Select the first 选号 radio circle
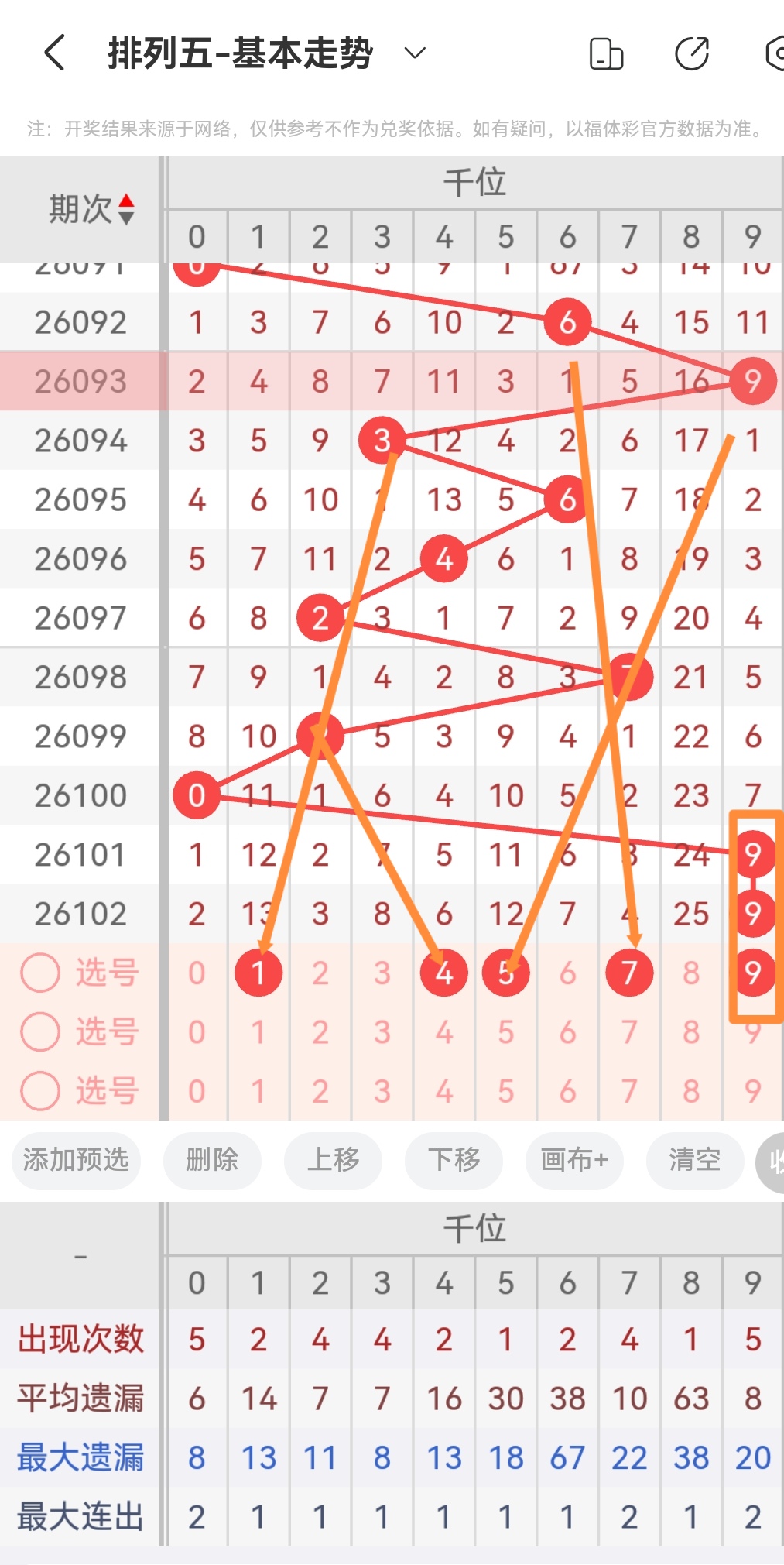This screenshot has width=784, height=1565. coord(39,973)
